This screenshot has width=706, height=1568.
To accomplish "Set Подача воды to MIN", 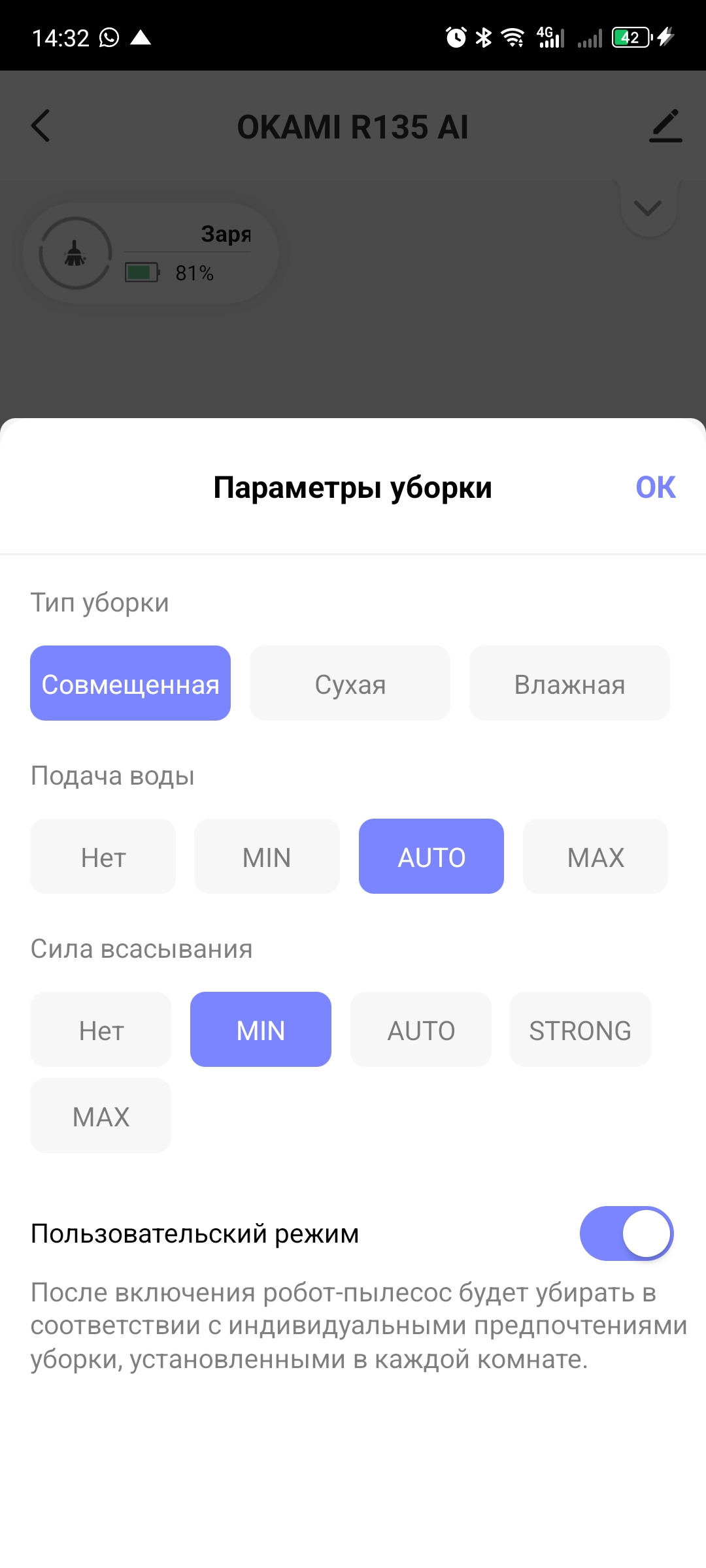I will pos(267,857).
